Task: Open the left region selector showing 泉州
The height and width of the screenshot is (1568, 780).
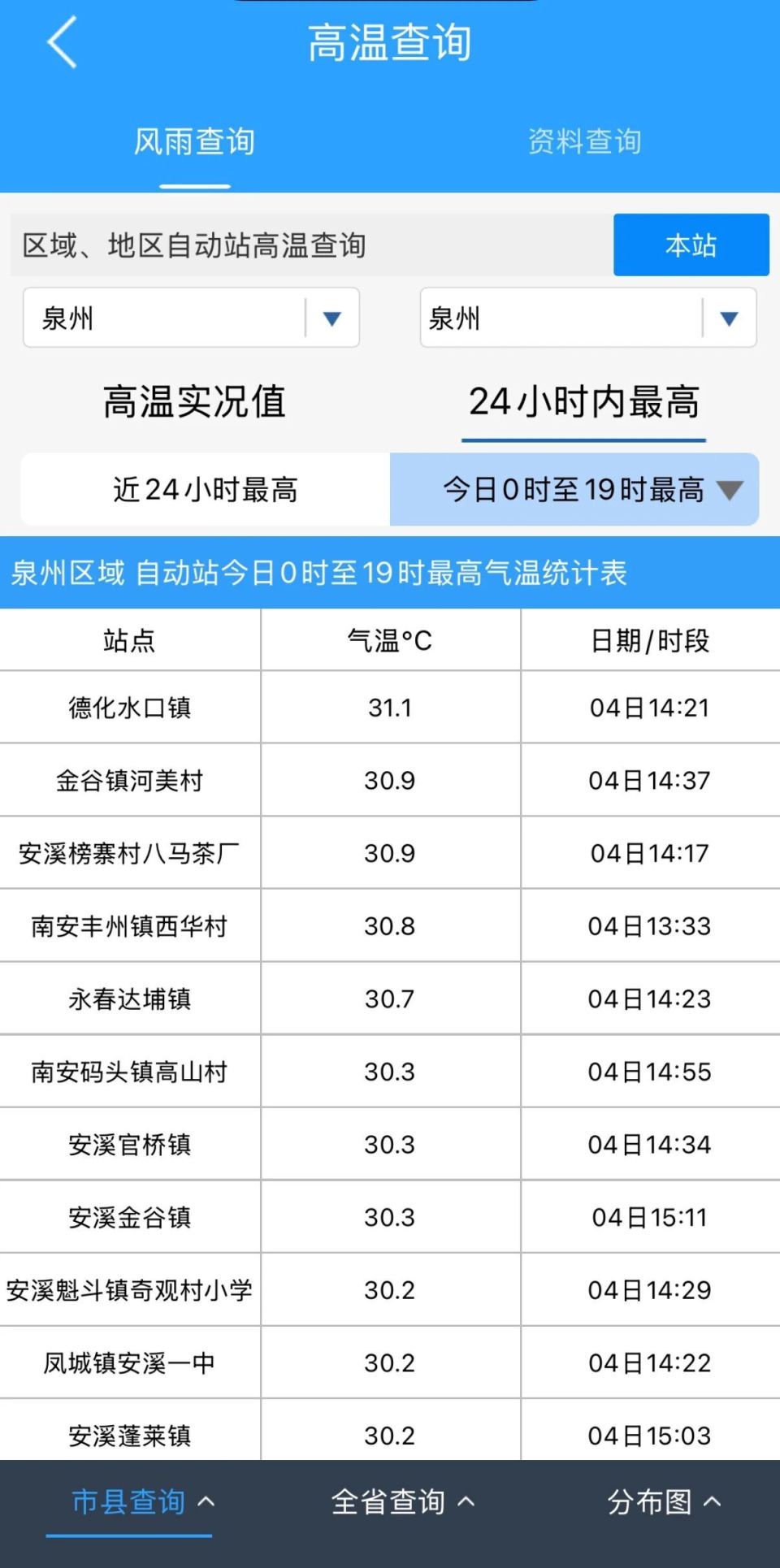Action: pos(162,318)
